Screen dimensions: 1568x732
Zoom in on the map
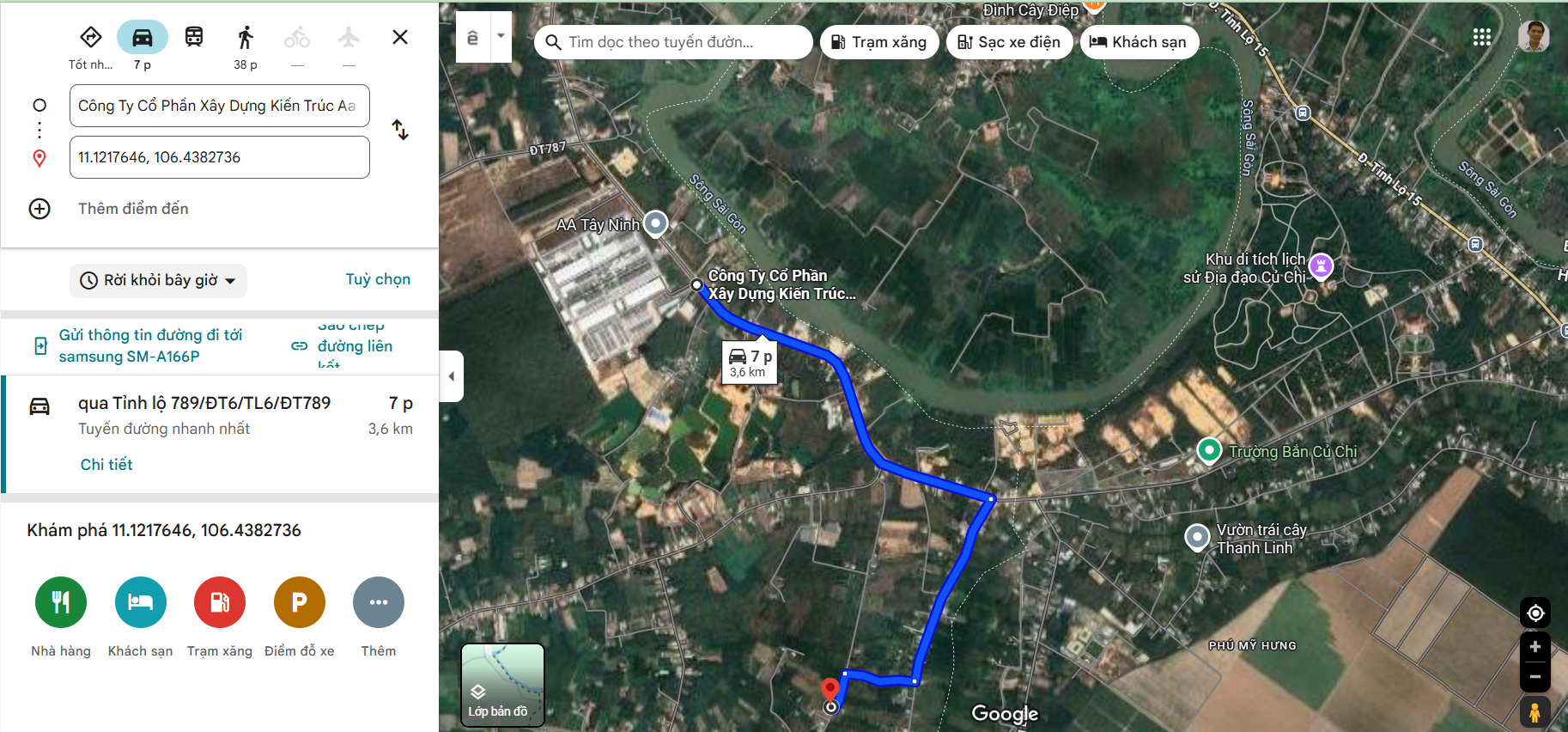(1535, 647)
